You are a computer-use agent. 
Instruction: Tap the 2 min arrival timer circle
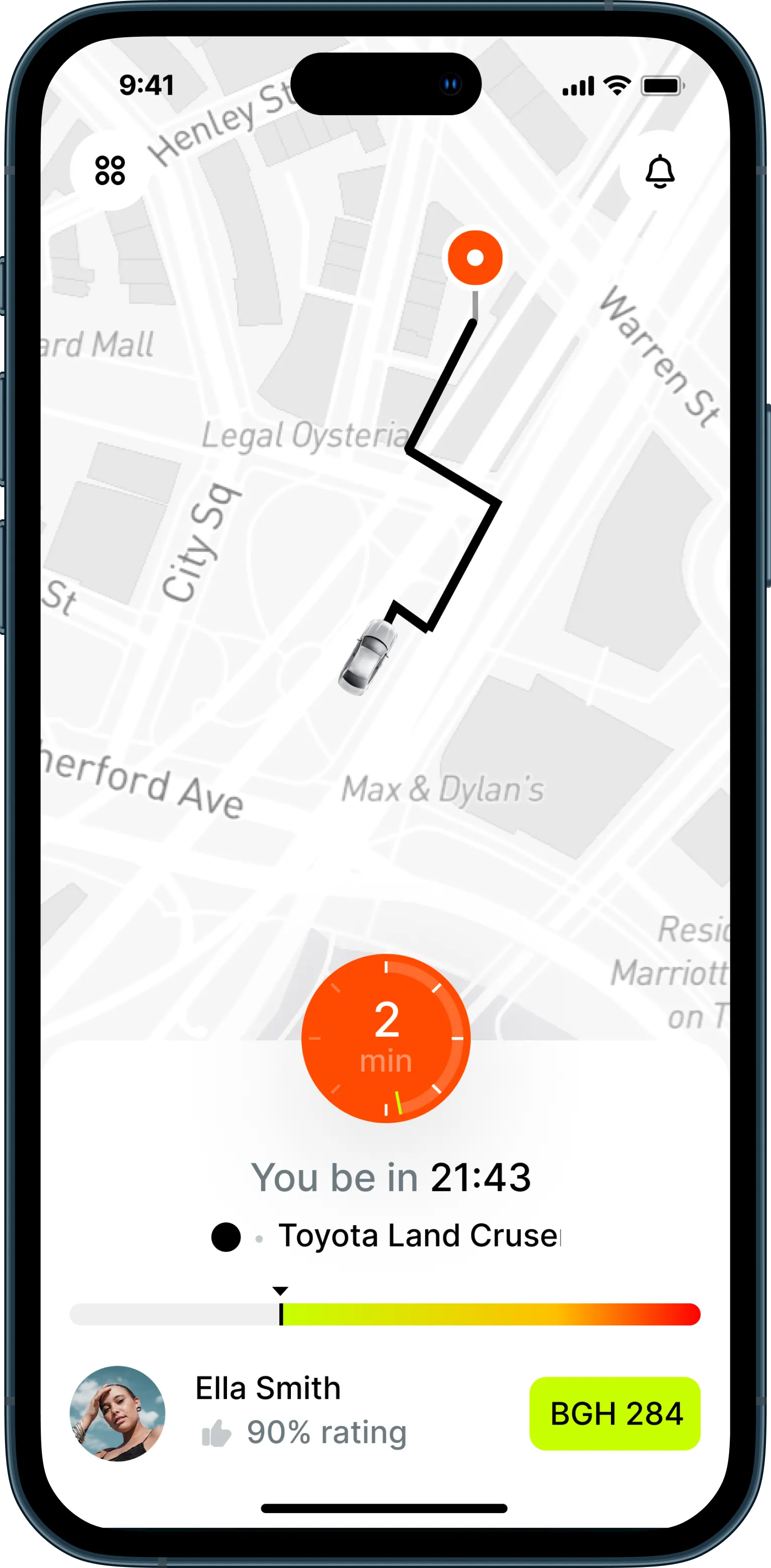(x=386, y=1038)
